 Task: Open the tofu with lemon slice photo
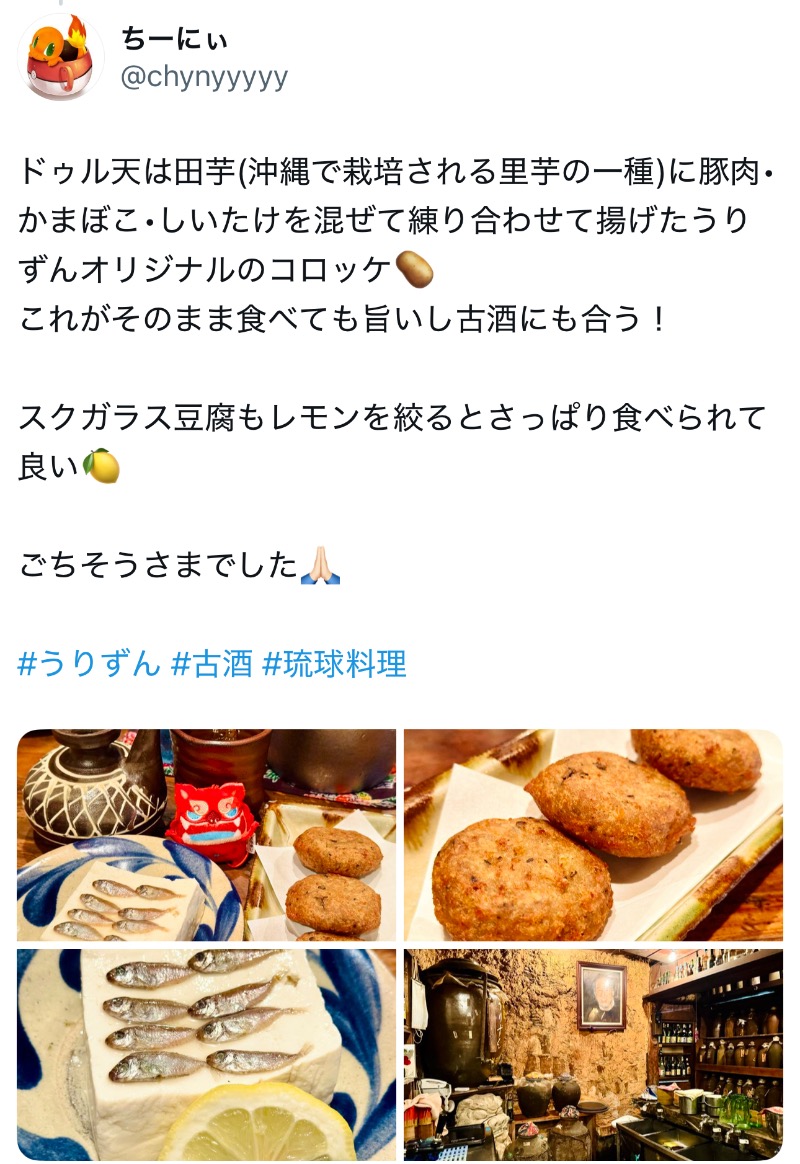click(x=206, y=1054)
